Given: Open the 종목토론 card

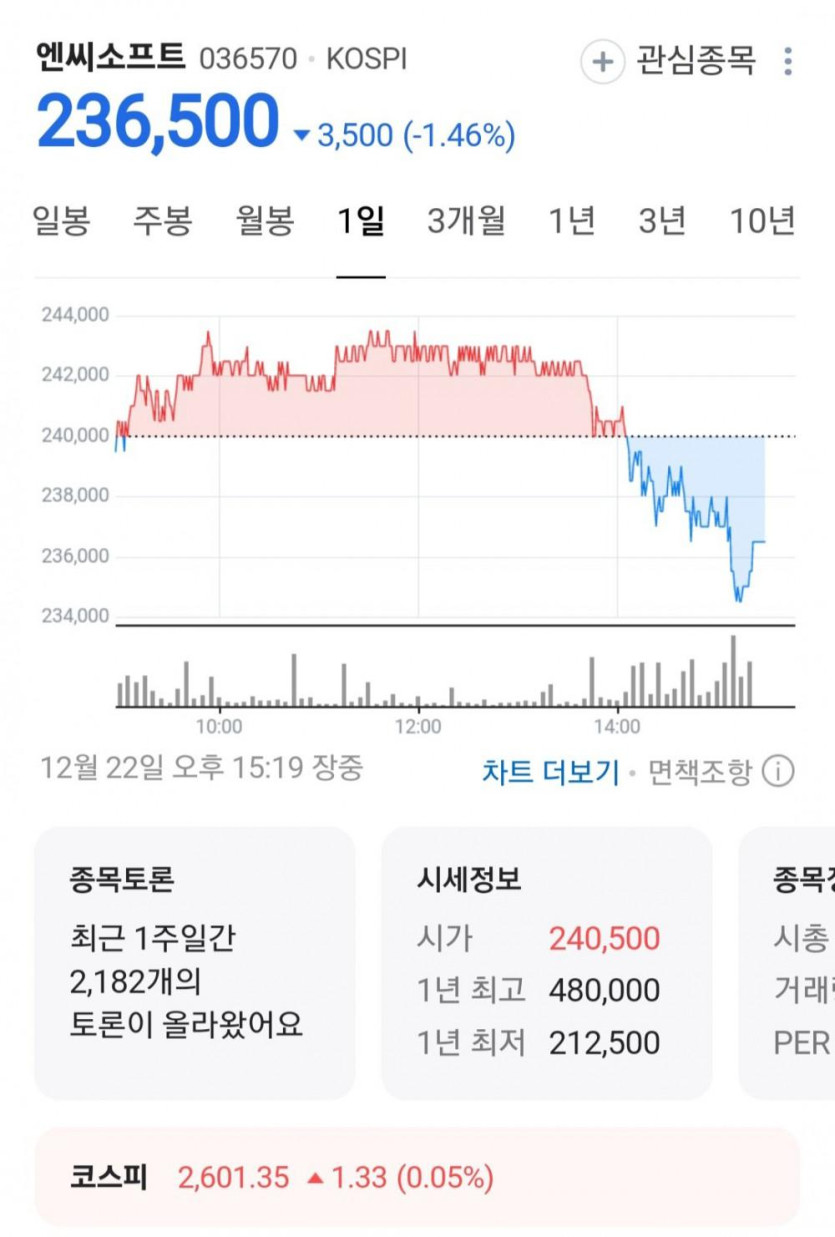Looking at the screenshot, I should tap(195, 962).
